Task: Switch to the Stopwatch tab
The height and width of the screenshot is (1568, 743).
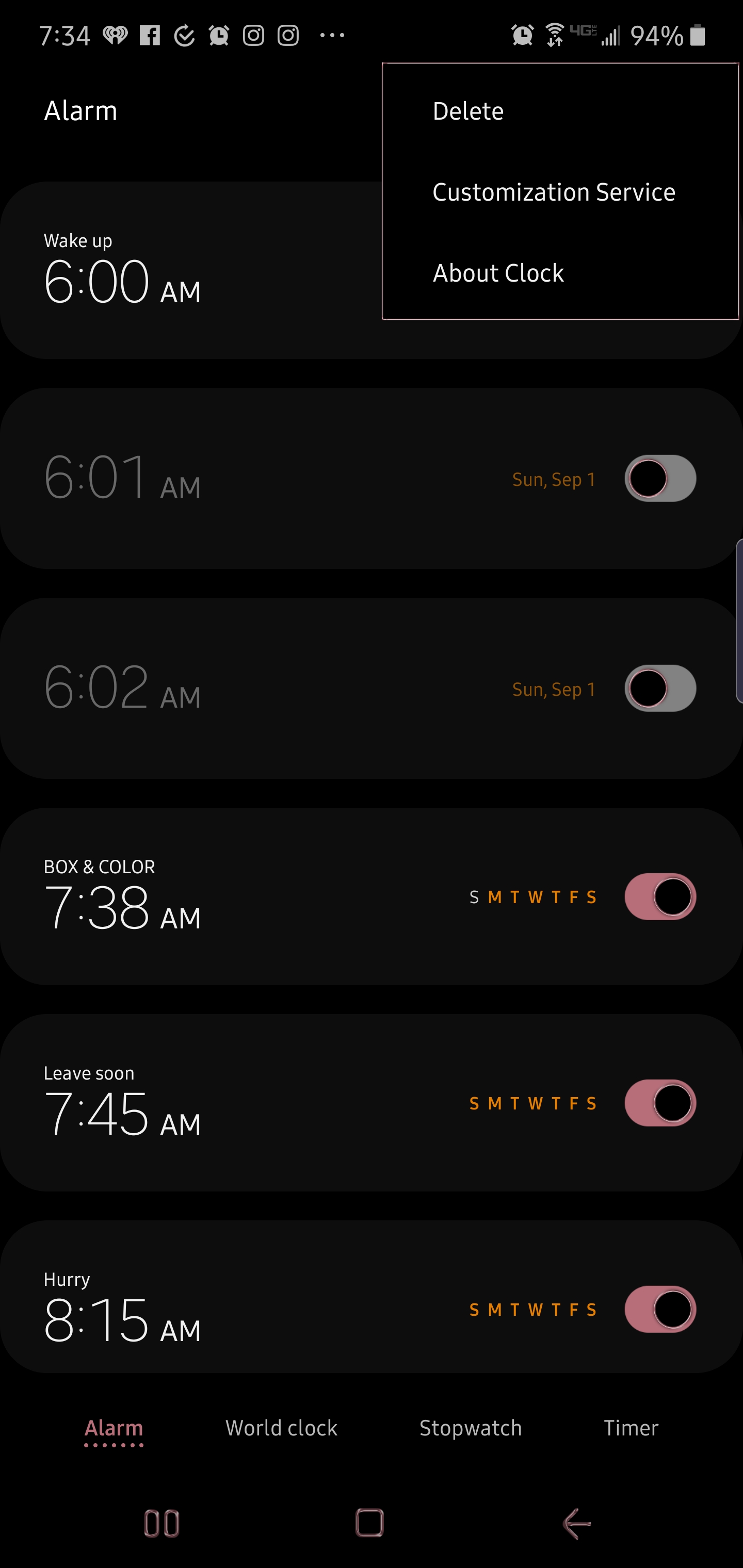Action: [x=471, y=1428]
